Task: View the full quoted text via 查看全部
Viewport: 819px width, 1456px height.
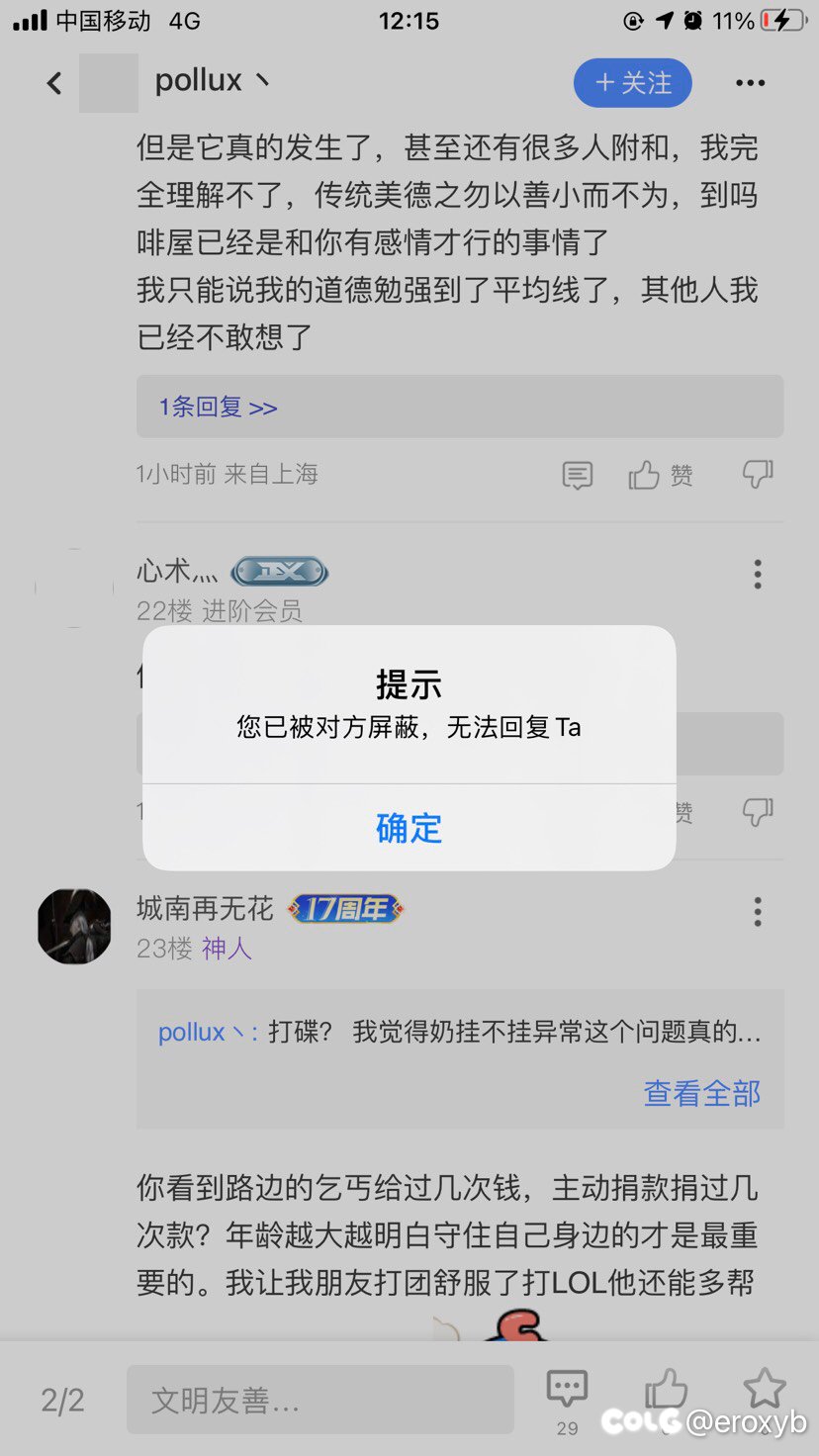Action: tap(702, 1093)
